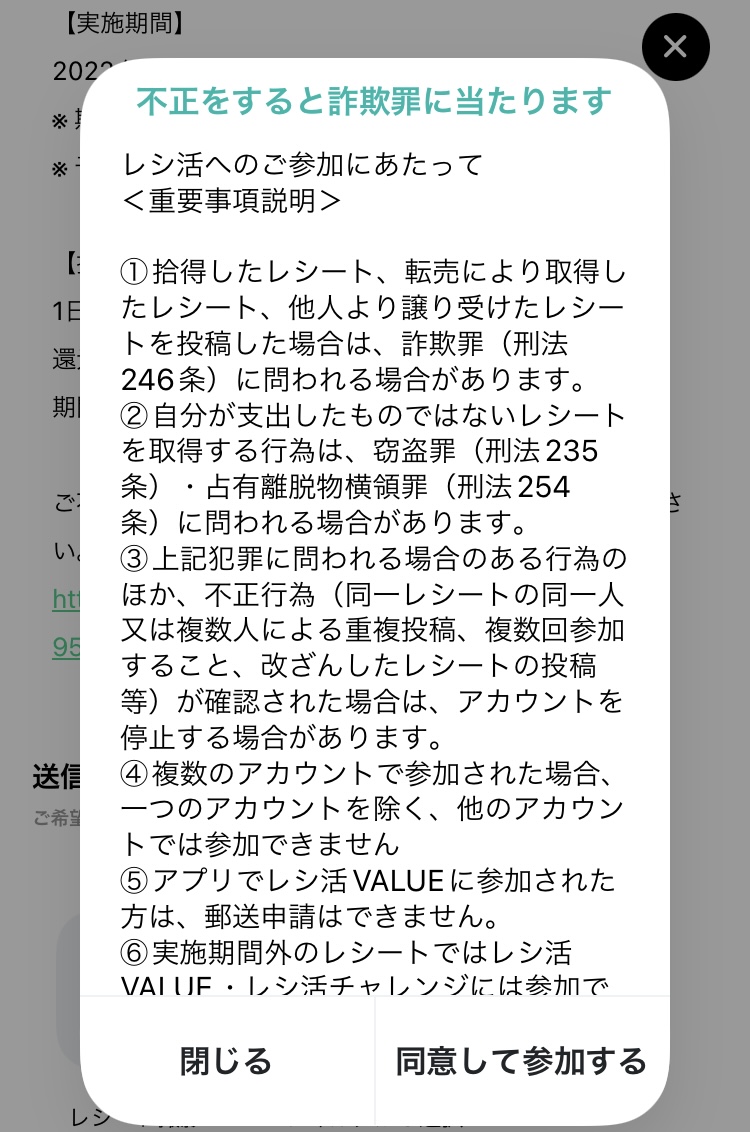Agree and join via 同意して参加する
Viewport: 750px width, 1132px height.
pos(521,1061)
